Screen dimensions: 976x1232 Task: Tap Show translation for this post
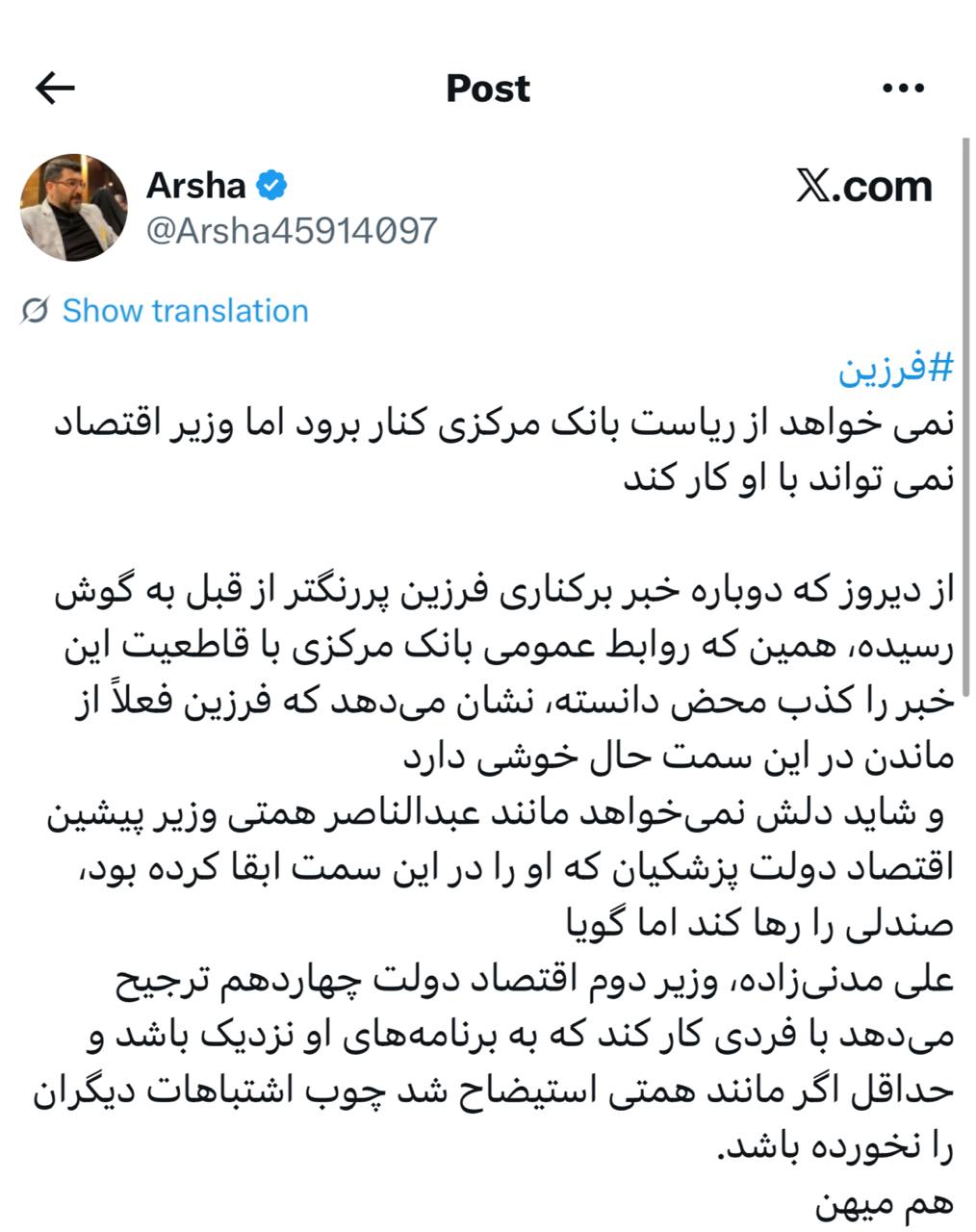(185, 311)
